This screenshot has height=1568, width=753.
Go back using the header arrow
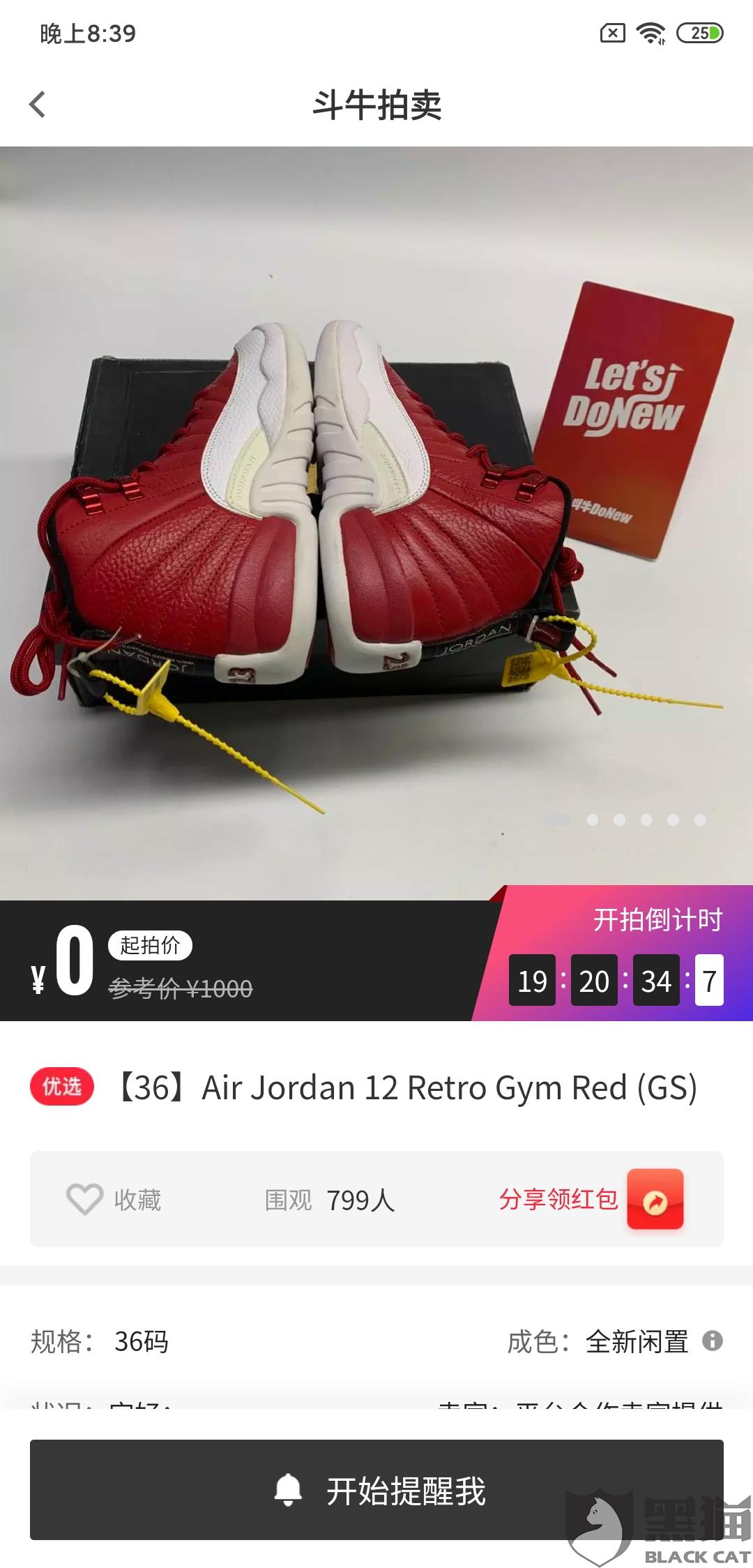pyautogui.click(x=38, y=105)
